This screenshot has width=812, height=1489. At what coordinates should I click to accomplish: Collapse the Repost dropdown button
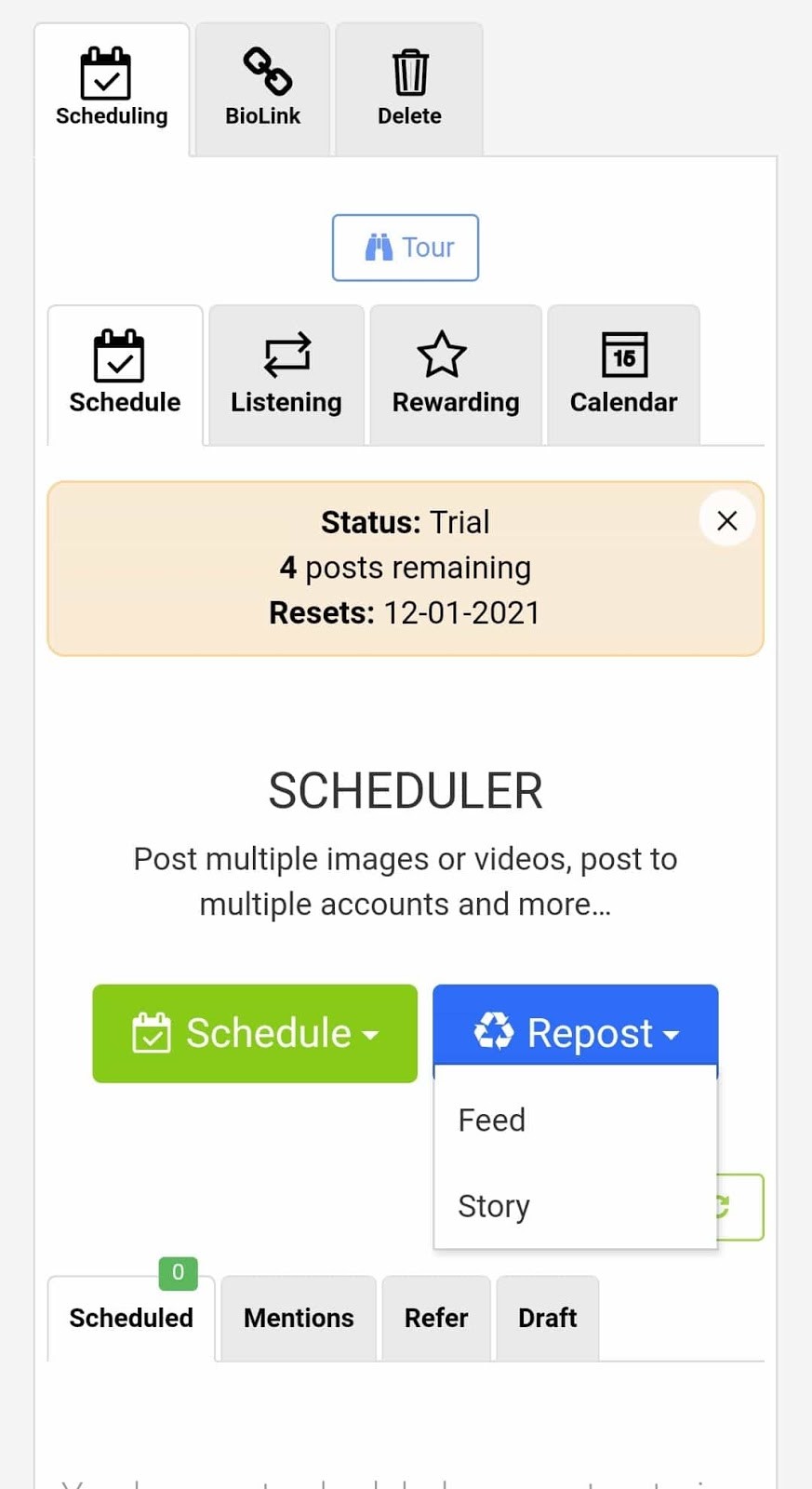[576, 1027]
